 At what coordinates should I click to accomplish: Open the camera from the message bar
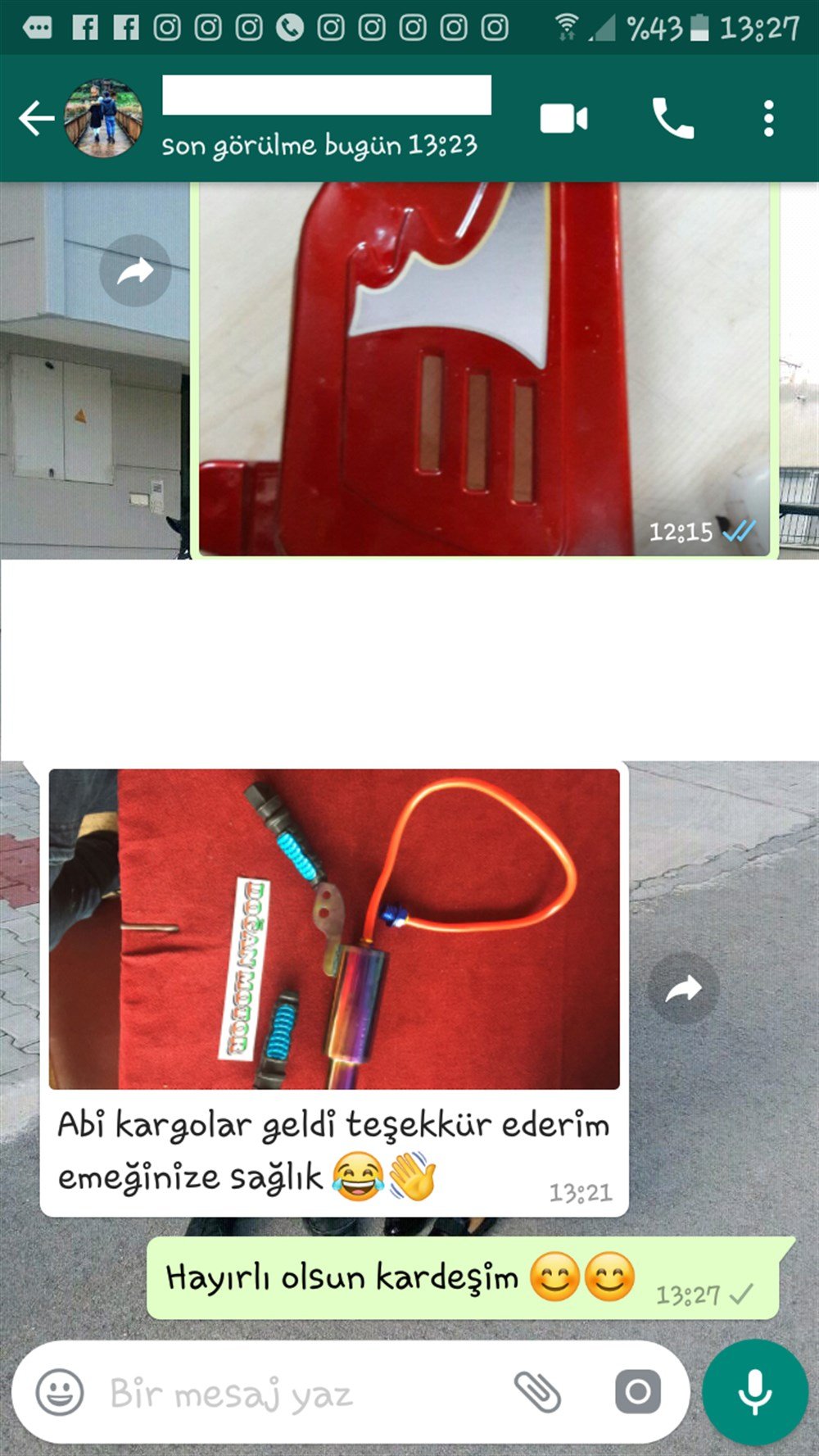pos(638,1392)
